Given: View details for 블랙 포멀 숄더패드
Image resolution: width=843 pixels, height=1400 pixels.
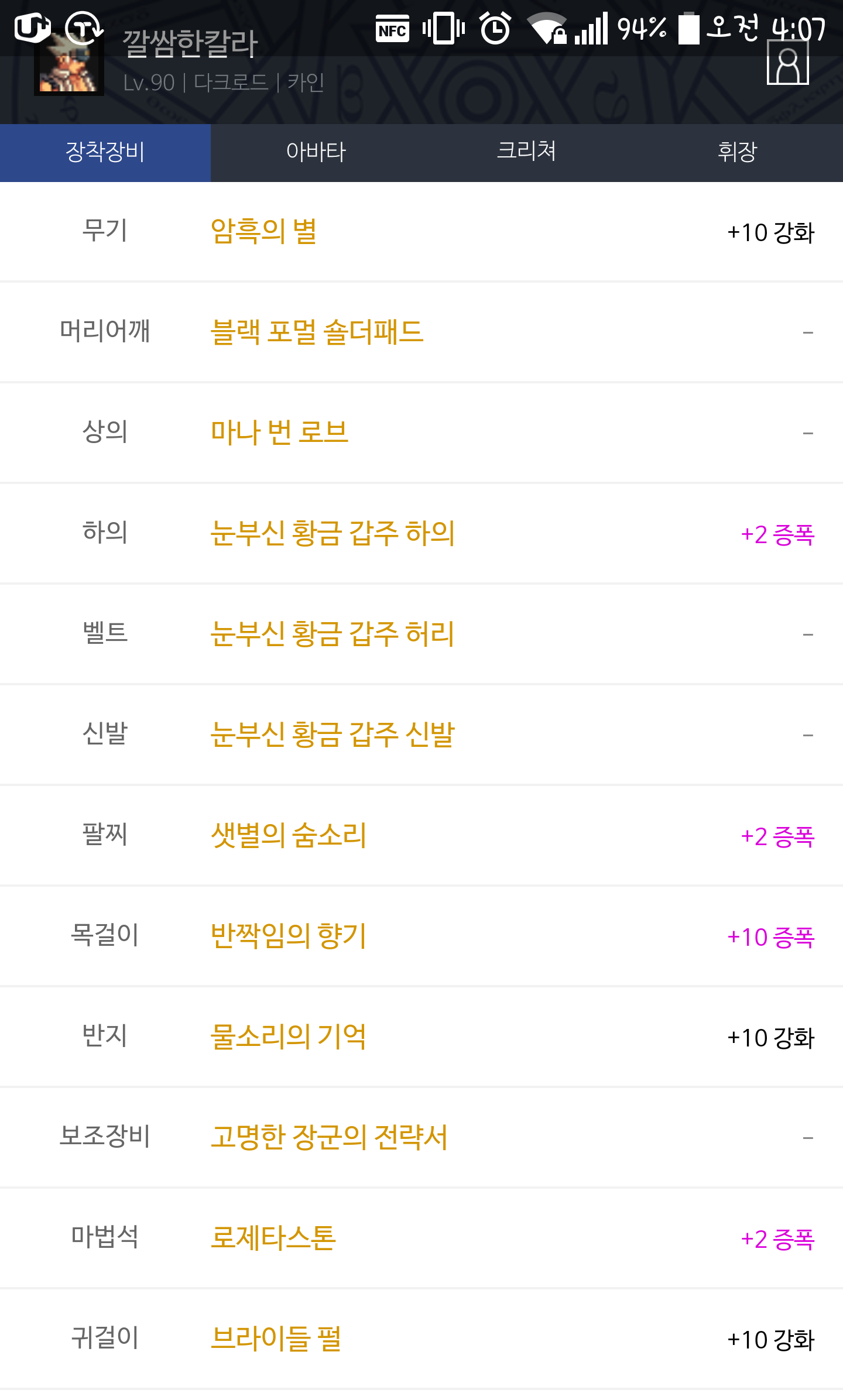Looking at the screenshot, I should (x=316, y=332).
